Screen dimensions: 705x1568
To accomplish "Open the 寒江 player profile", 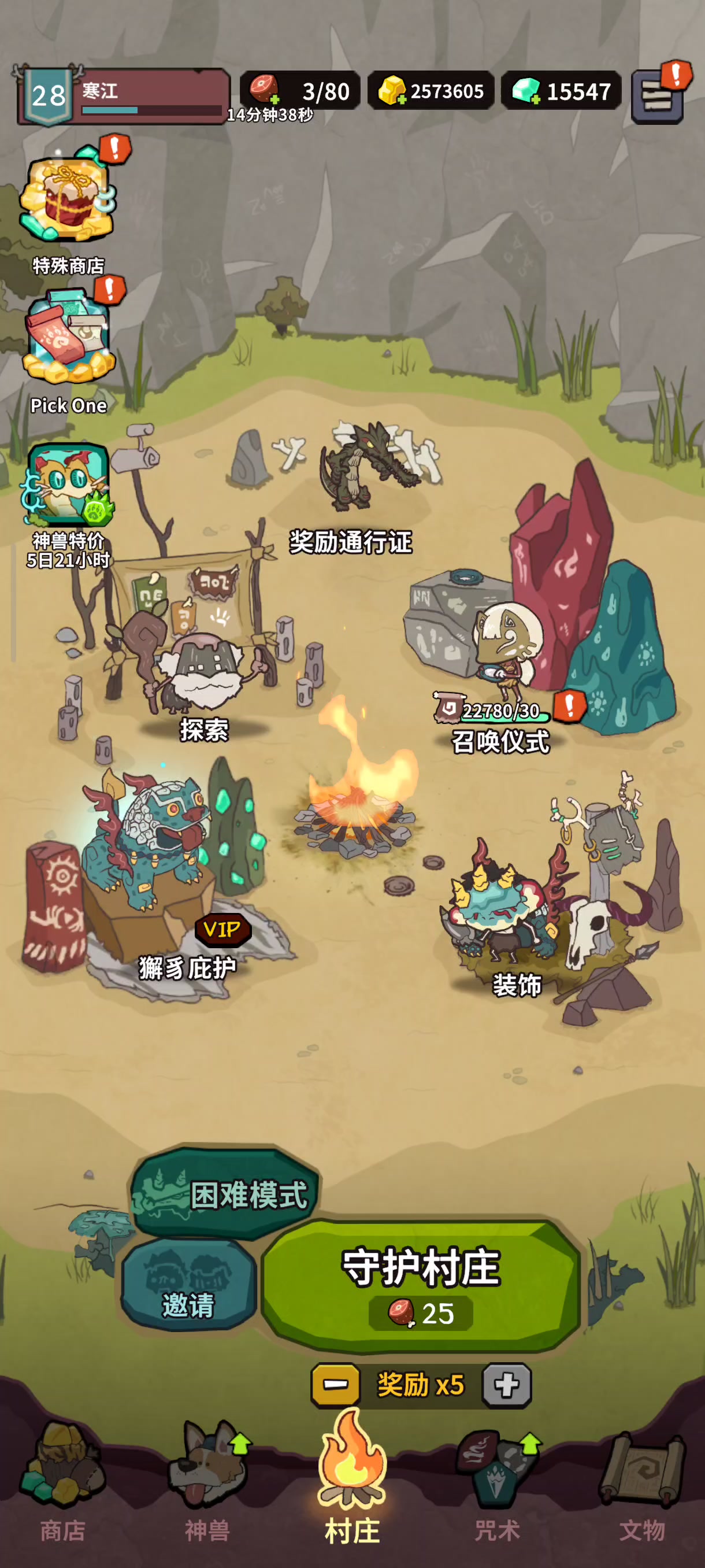I will (122, 97).
